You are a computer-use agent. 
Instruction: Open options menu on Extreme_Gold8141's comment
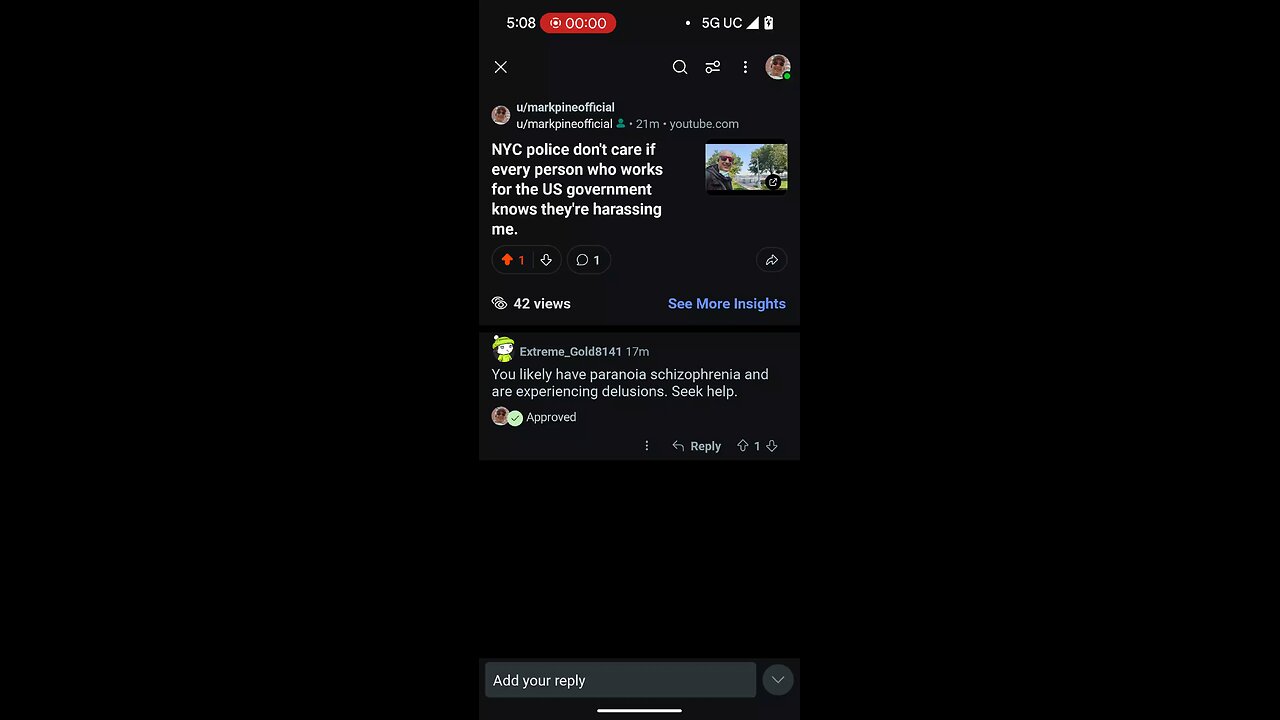click(647, 446)
